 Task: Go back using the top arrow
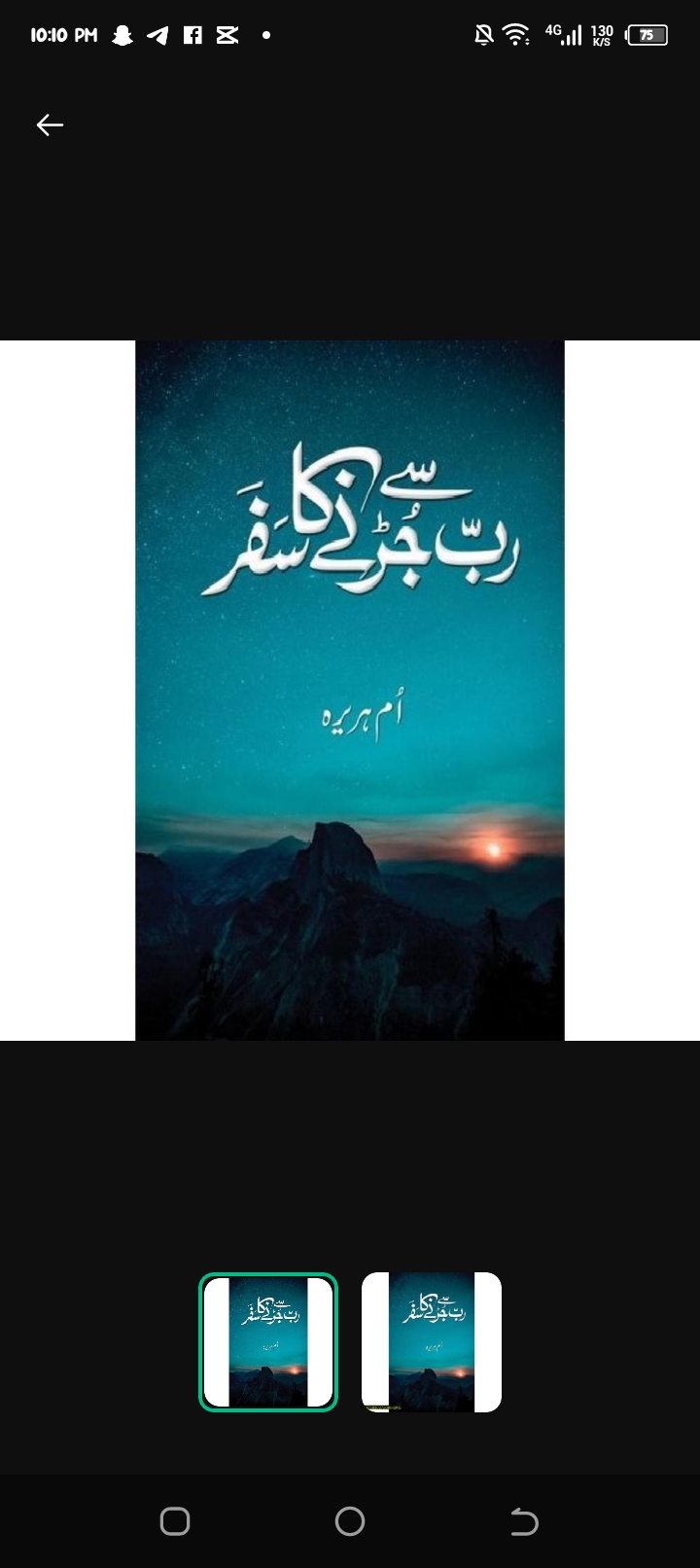click(x=50, y=125)
